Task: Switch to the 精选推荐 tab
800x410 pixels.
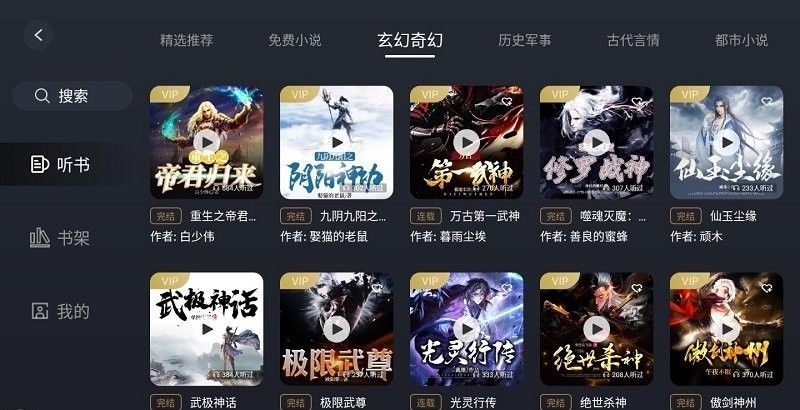Action: tap(186, 41)
